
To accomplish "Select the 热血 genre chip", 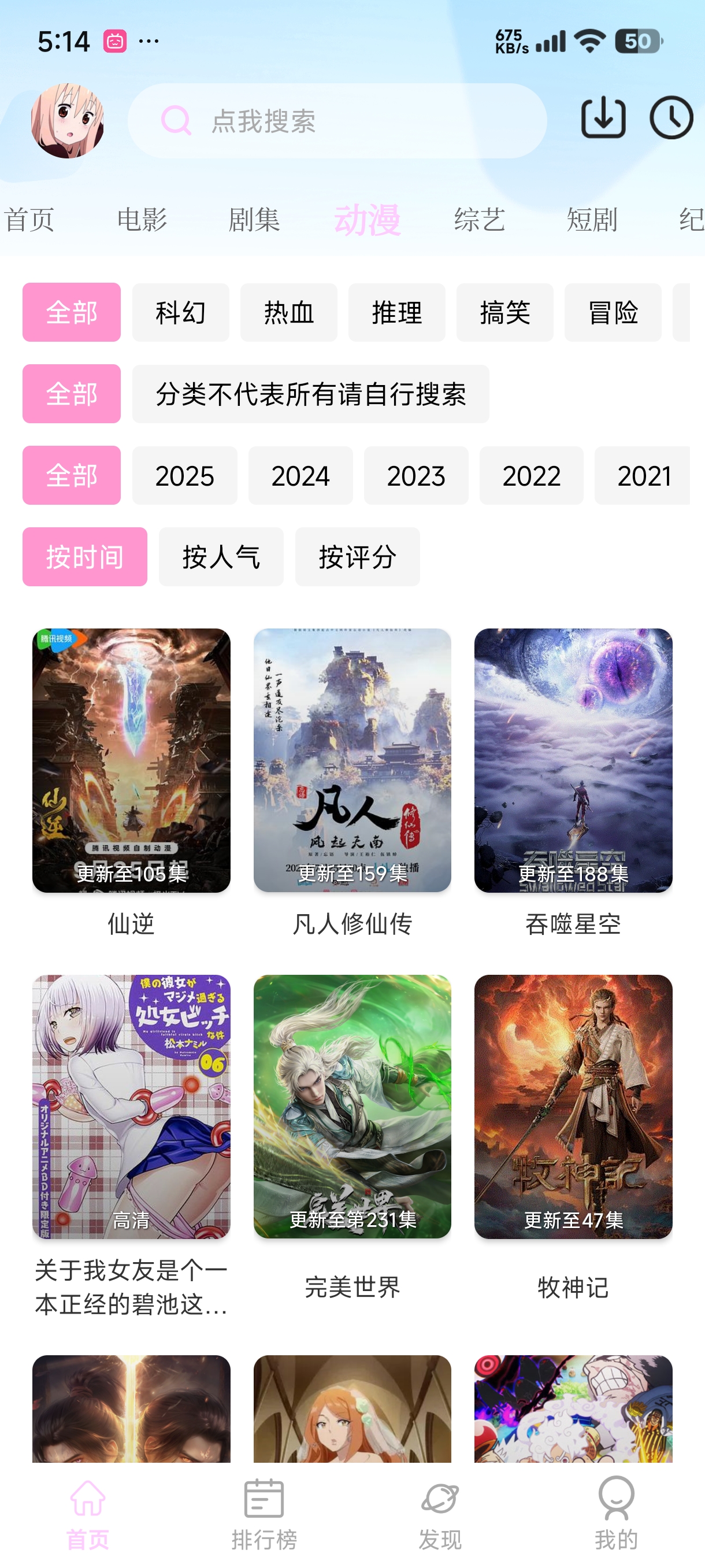I will coord(288,313).
